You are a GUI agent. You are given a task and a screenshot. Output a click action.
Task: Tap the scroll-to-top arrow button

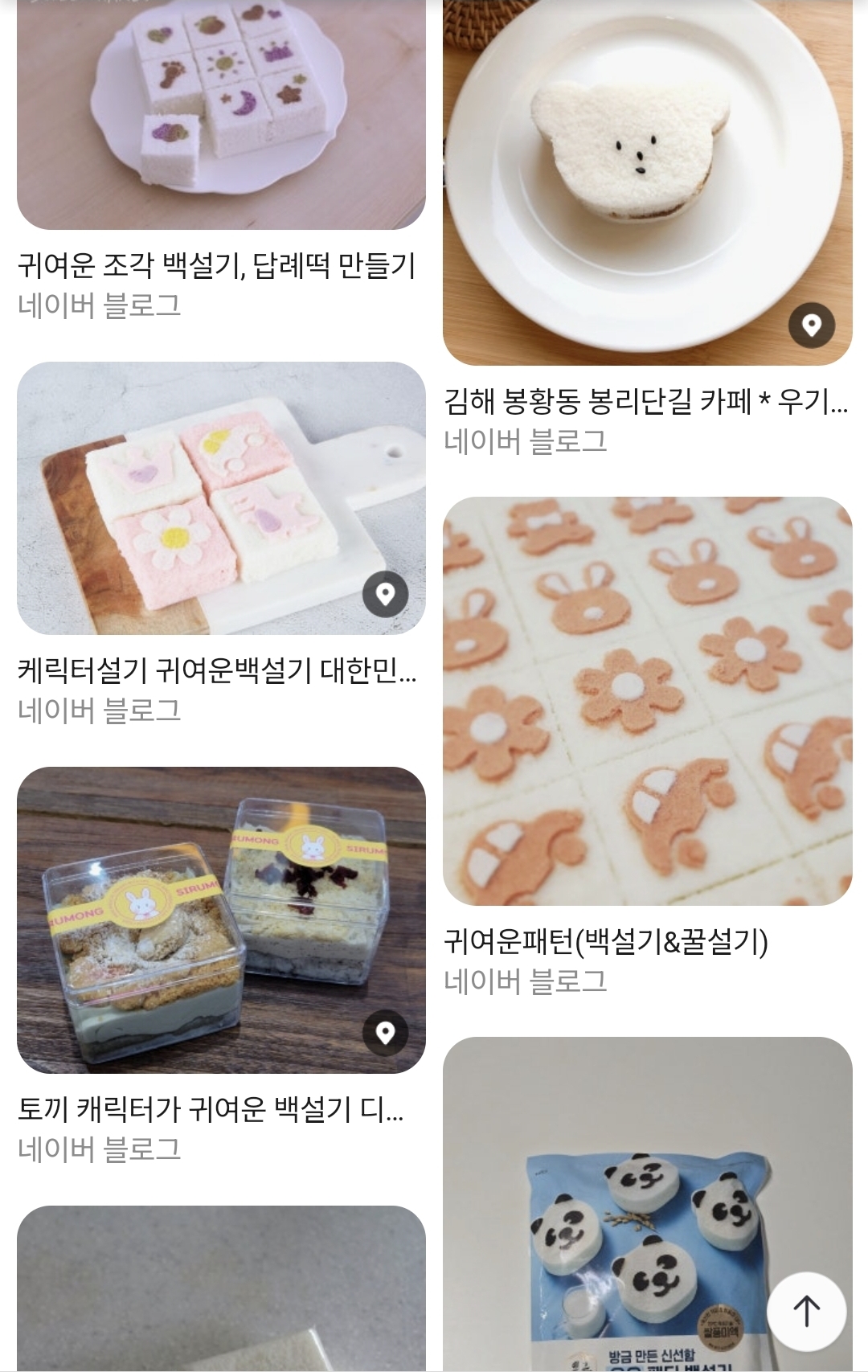point(806,1311)
